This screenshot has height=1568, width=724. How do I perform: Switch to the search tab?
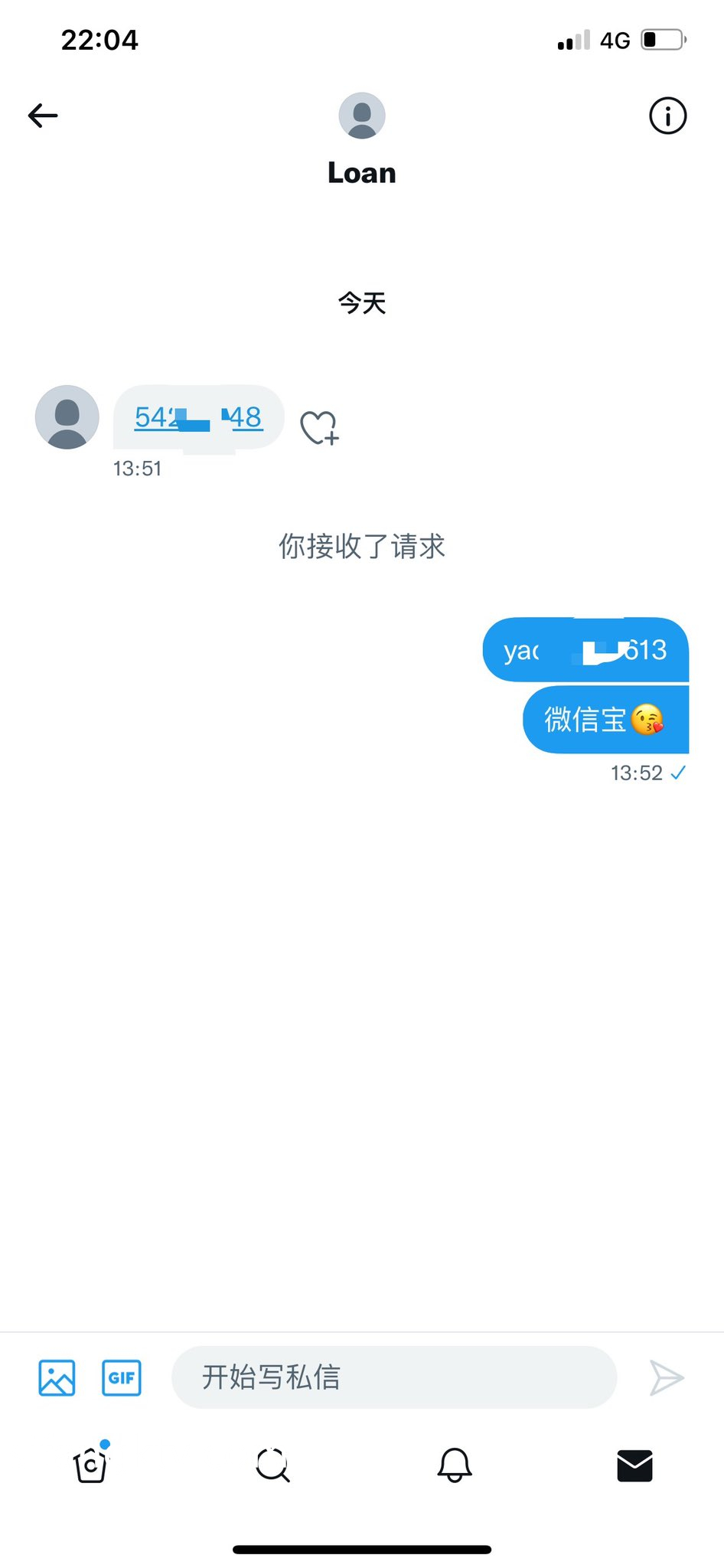coord(272,1465)
